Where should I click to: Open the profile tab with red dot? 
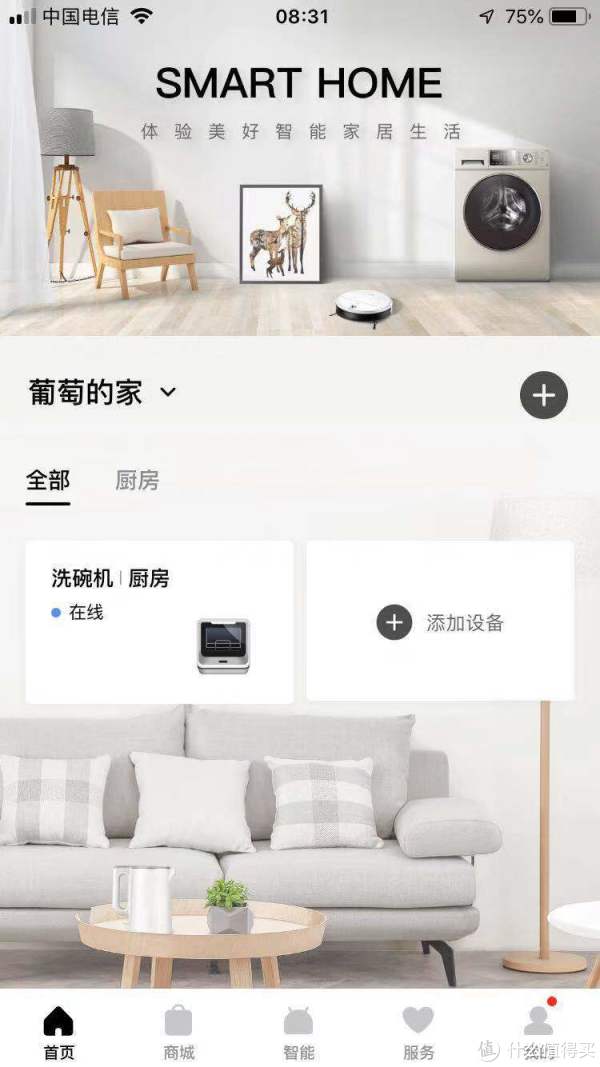[538, 1030]
